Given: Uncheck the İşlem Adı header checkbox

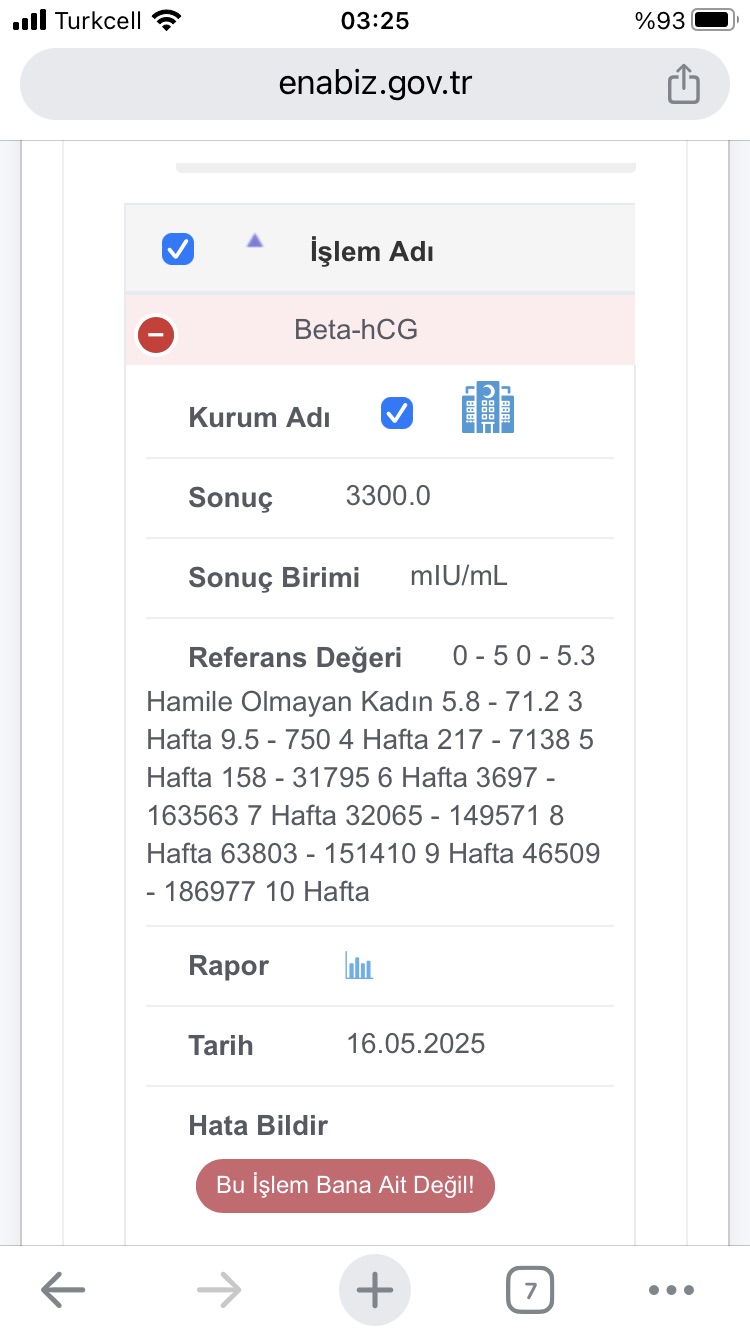Looking at the screenshot, I should coord(178,249).
